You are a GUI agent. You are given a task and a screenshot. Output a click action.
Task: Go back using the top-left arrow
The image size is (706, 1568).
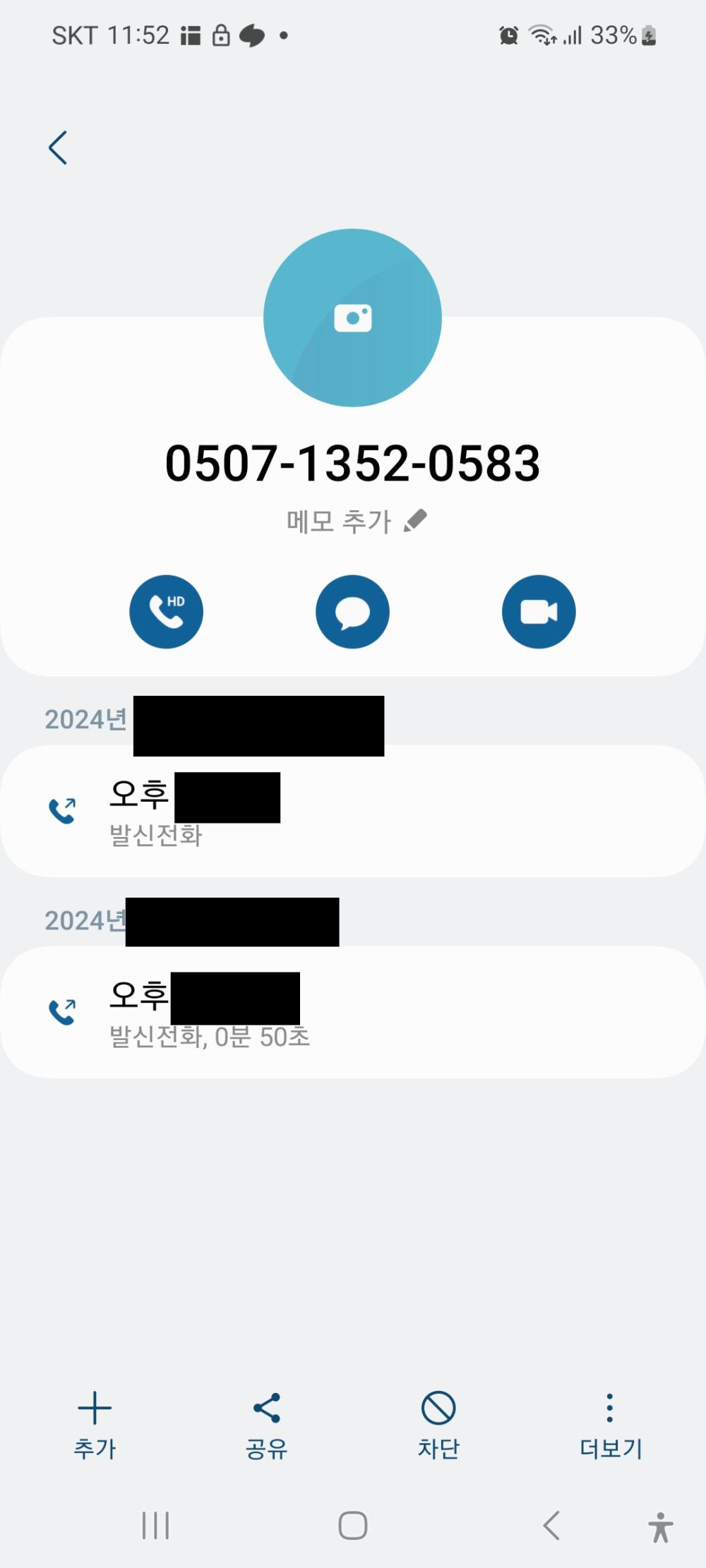coord(58,147)
